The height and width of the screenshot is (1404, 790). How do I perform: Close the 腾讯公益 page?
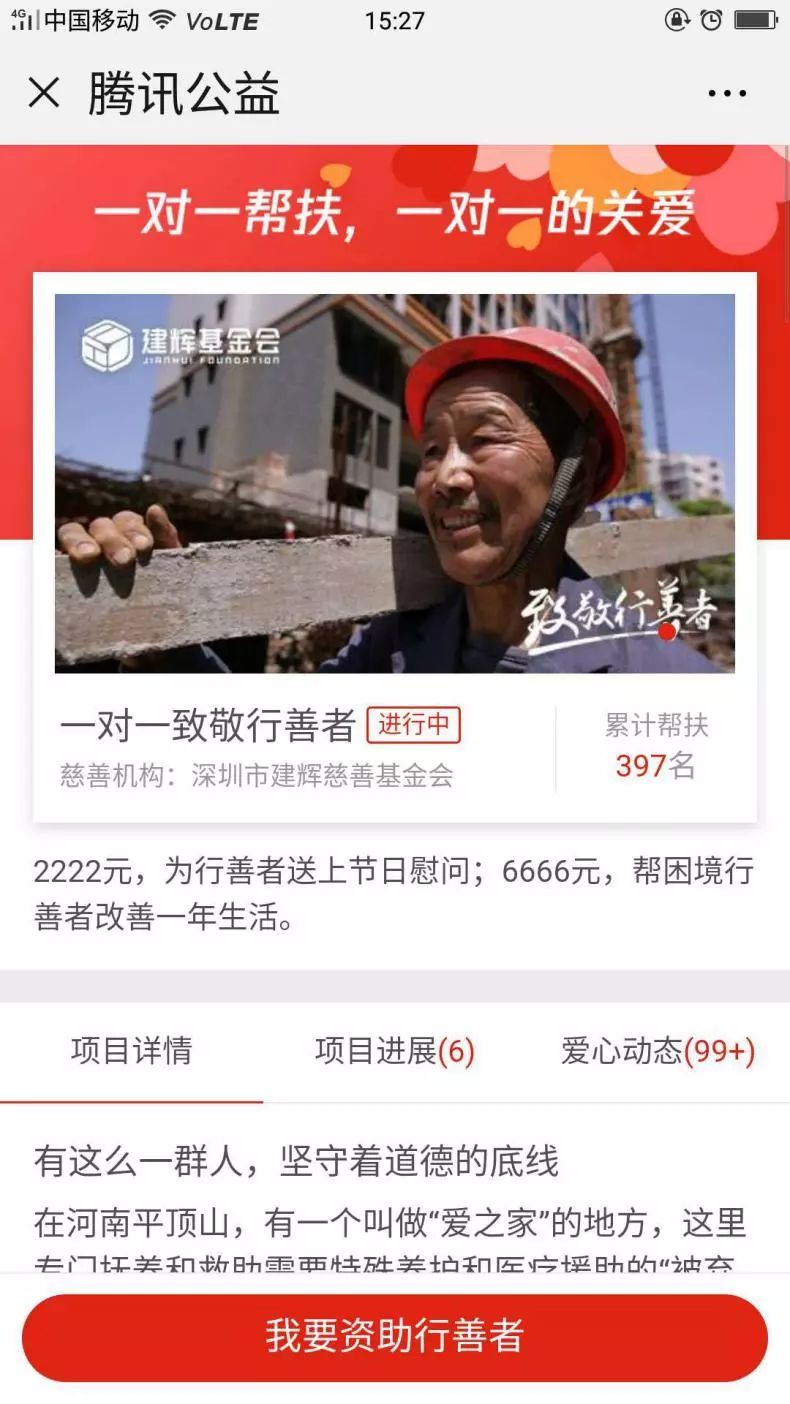point(44,93)
